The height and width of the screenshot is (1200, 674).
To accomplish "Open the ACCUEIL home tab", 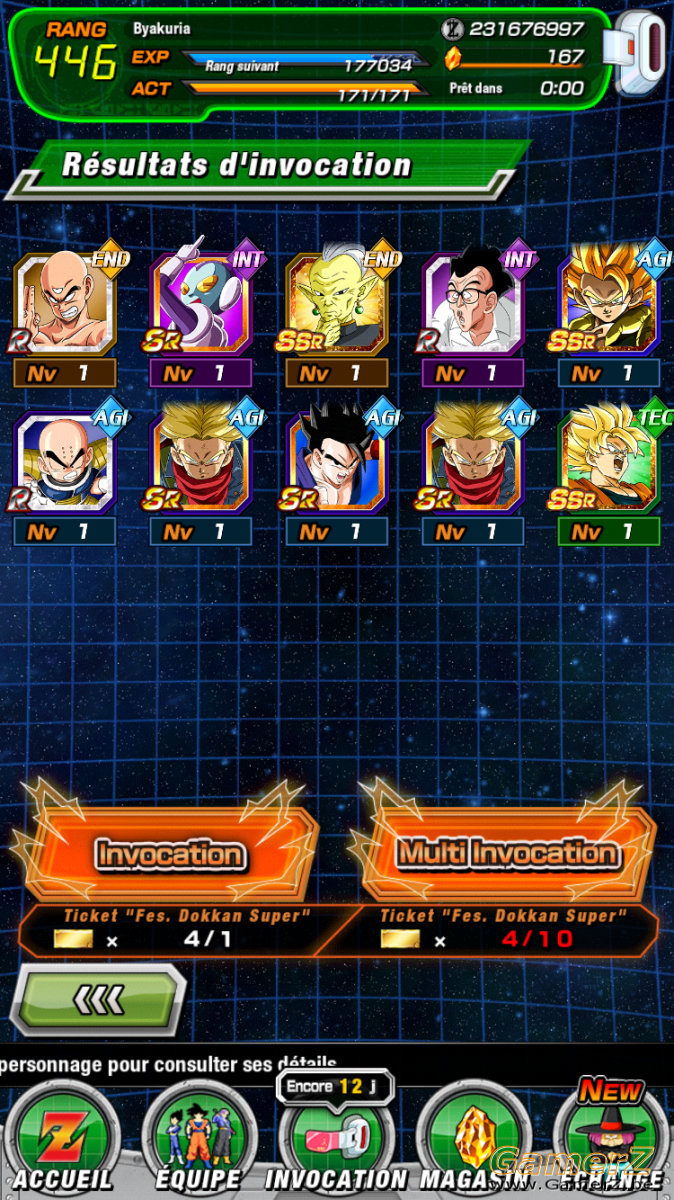I will 63,1140.
